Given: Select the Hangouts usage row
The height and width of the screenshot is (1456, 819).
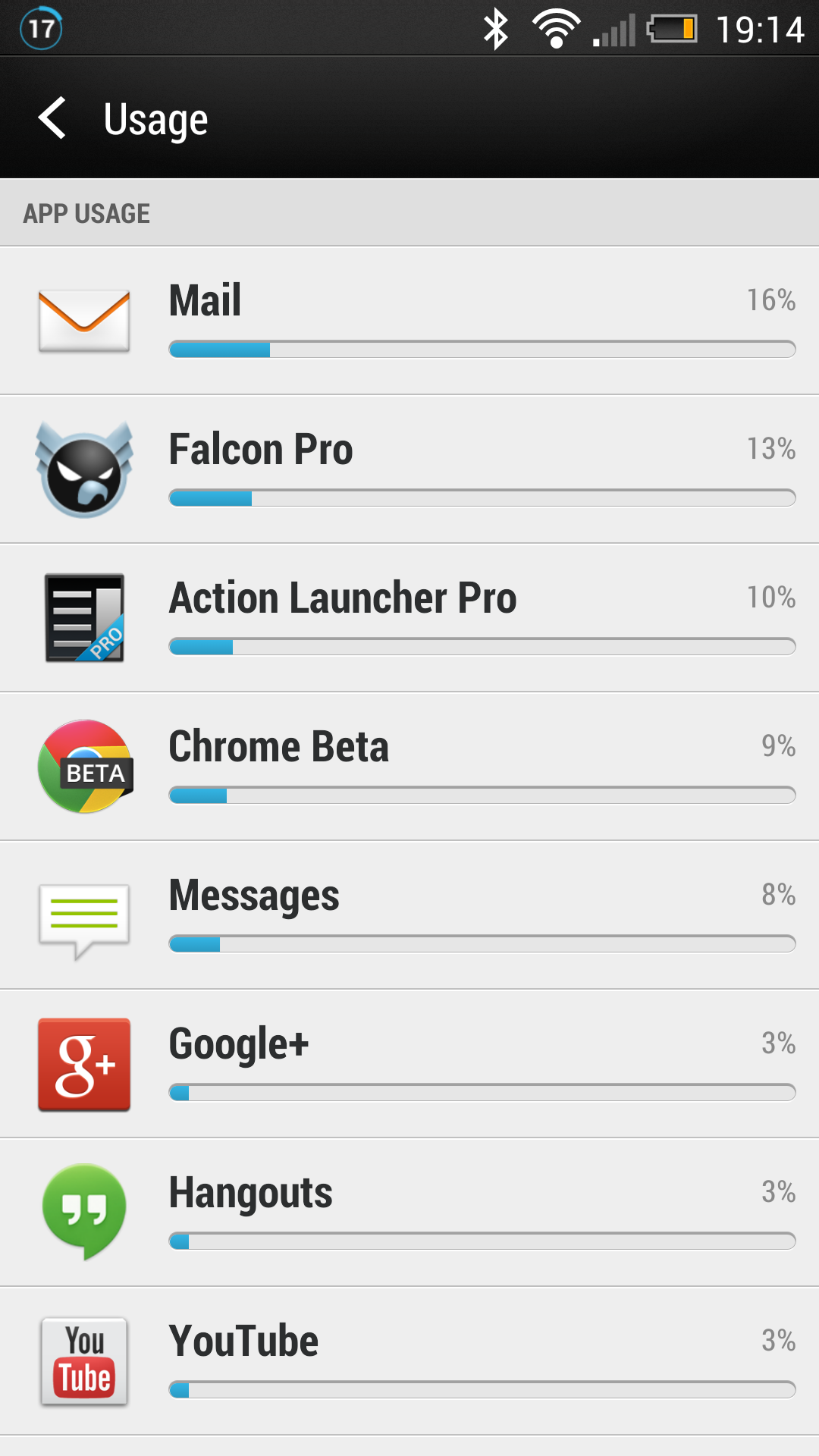Looking at the screenshot, I should pos(409,1213).
